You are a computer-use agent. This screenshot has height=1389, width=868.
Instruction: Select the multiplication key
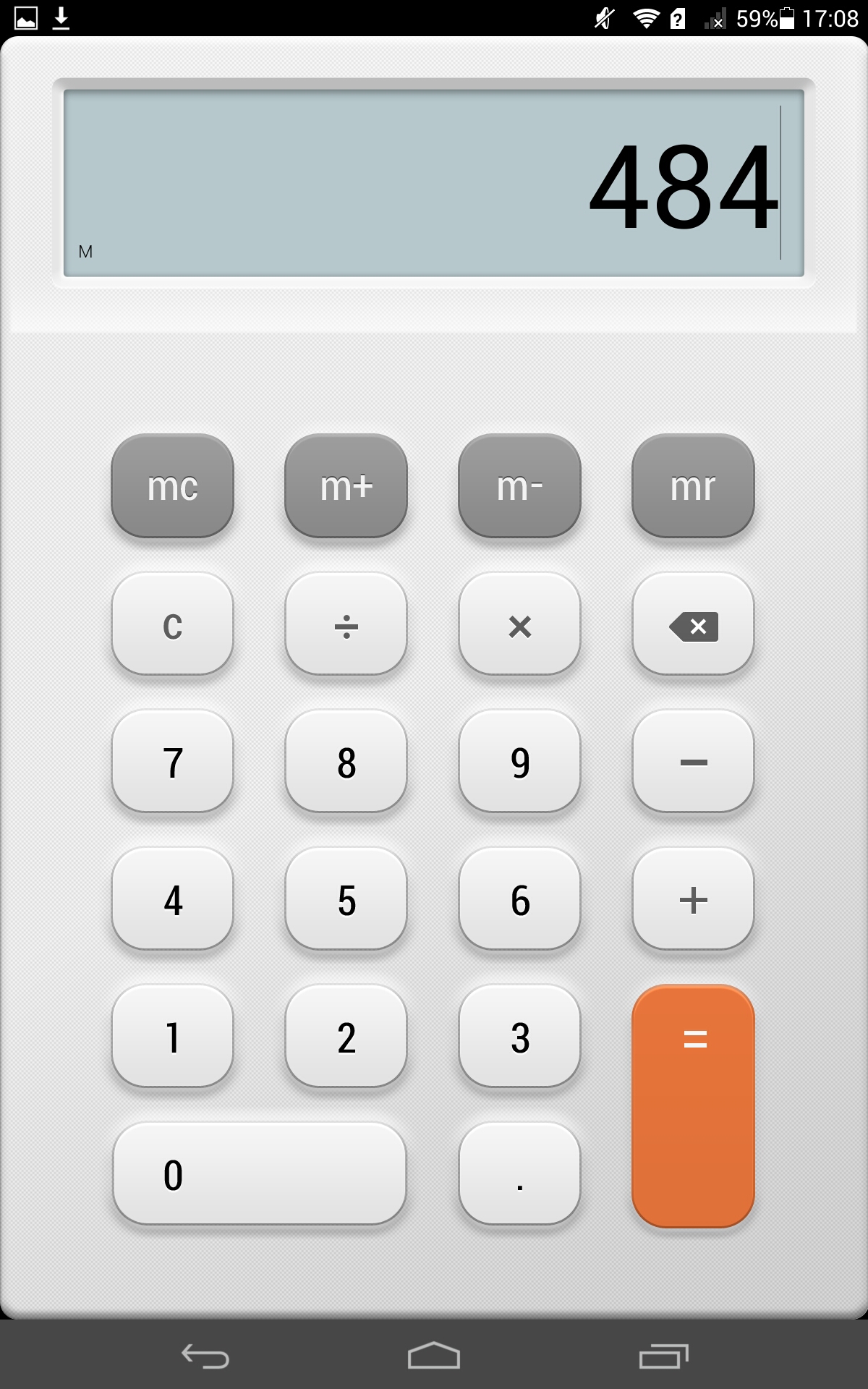point(519,624)
